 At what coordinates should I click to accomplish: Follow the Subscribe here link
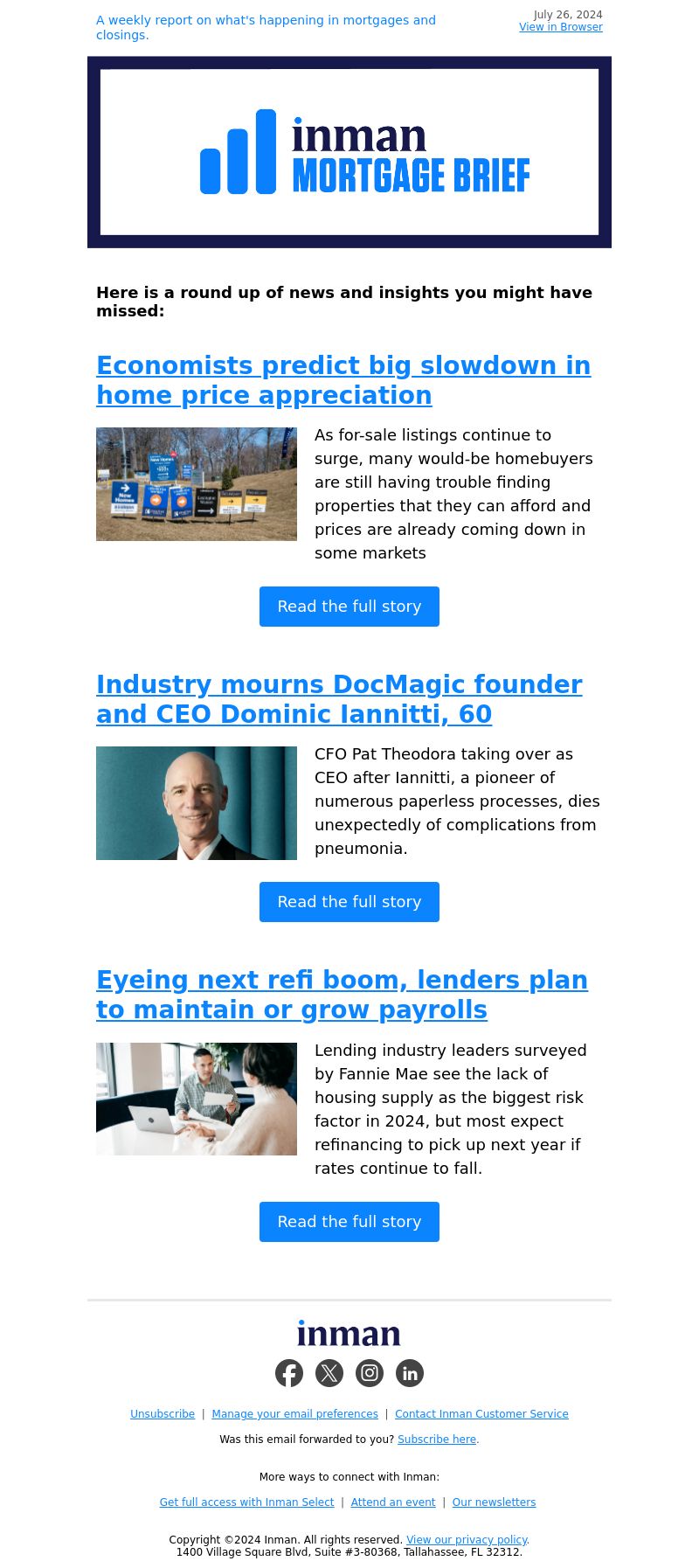[x=437, y=1440]
